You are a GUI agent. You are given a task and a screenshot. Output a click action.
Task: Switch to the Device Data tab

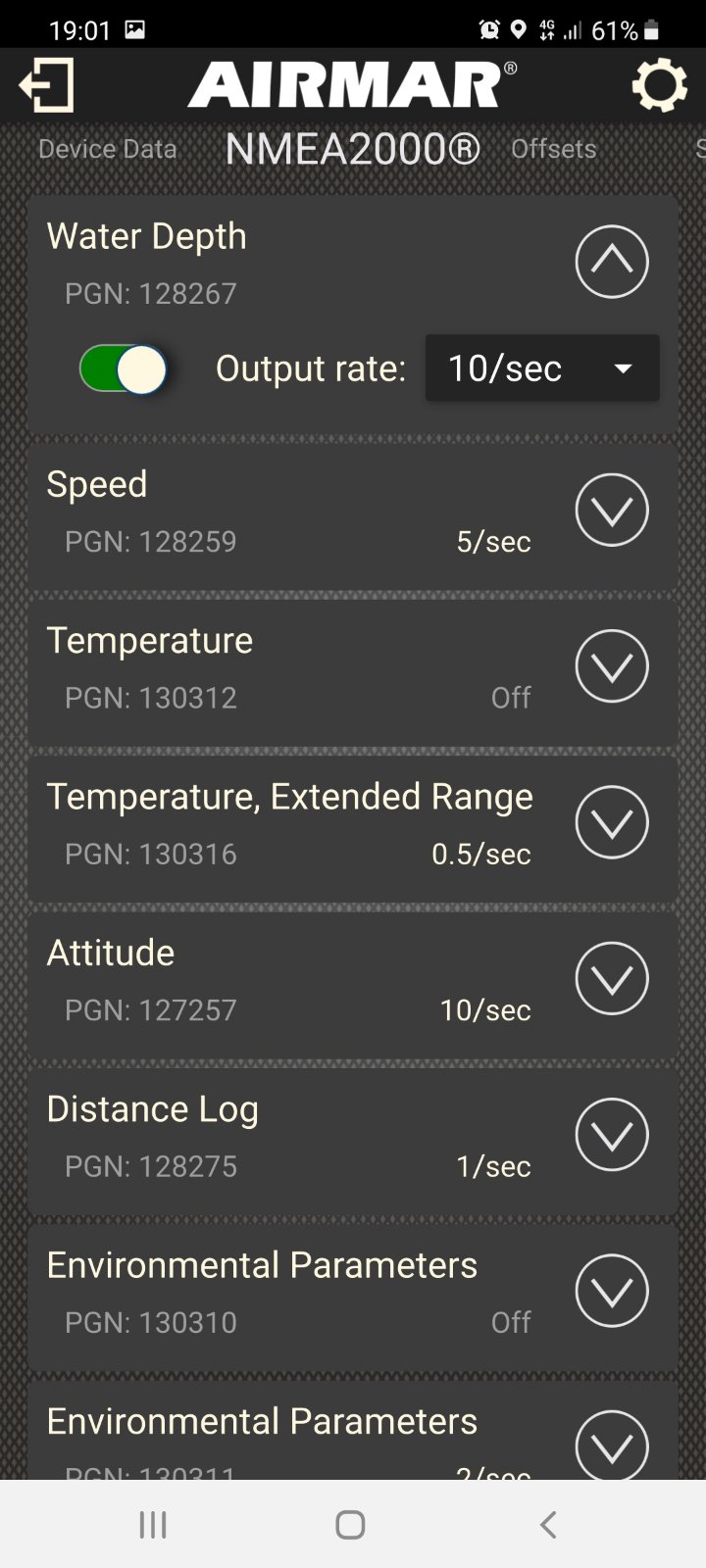click(108, 149)
